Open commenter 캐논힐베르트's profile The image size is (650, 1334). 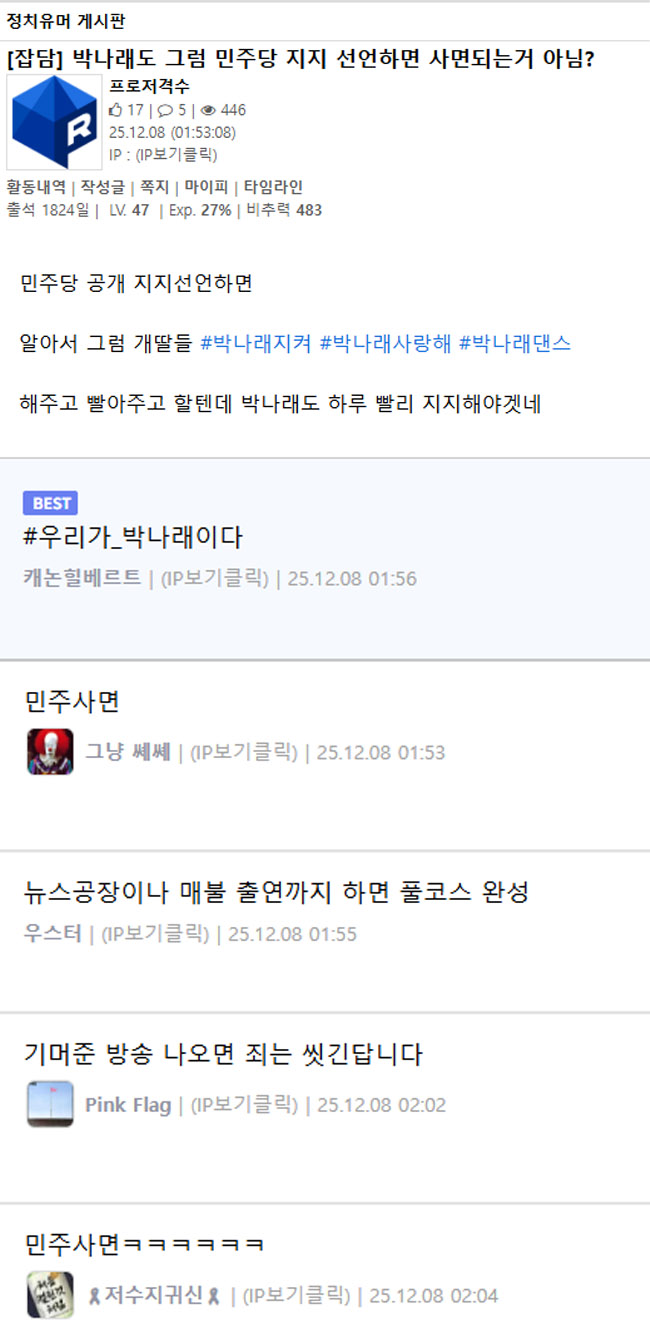click(82, 578)
